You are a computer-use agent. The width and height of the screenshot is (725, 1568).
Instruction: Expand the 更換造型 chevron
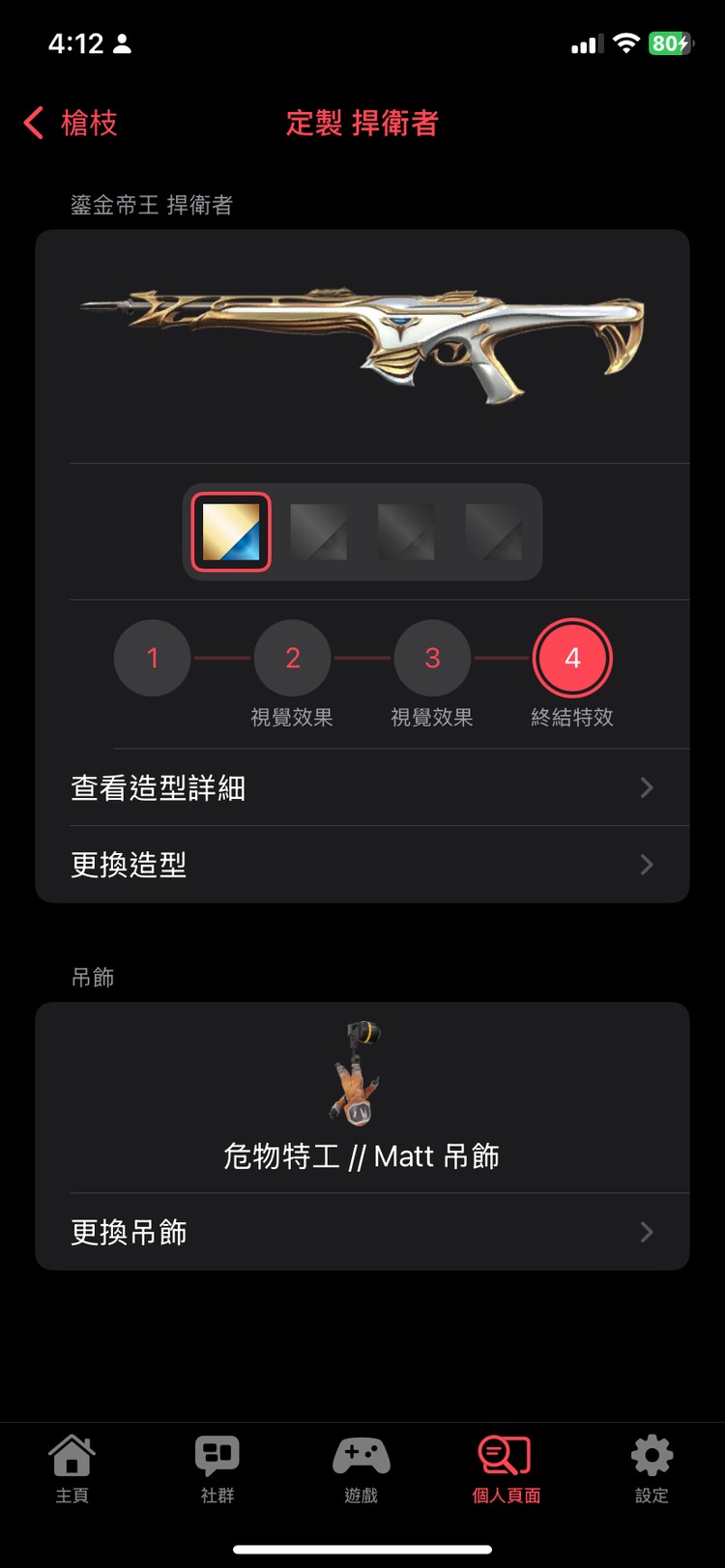tap(646, 865)
